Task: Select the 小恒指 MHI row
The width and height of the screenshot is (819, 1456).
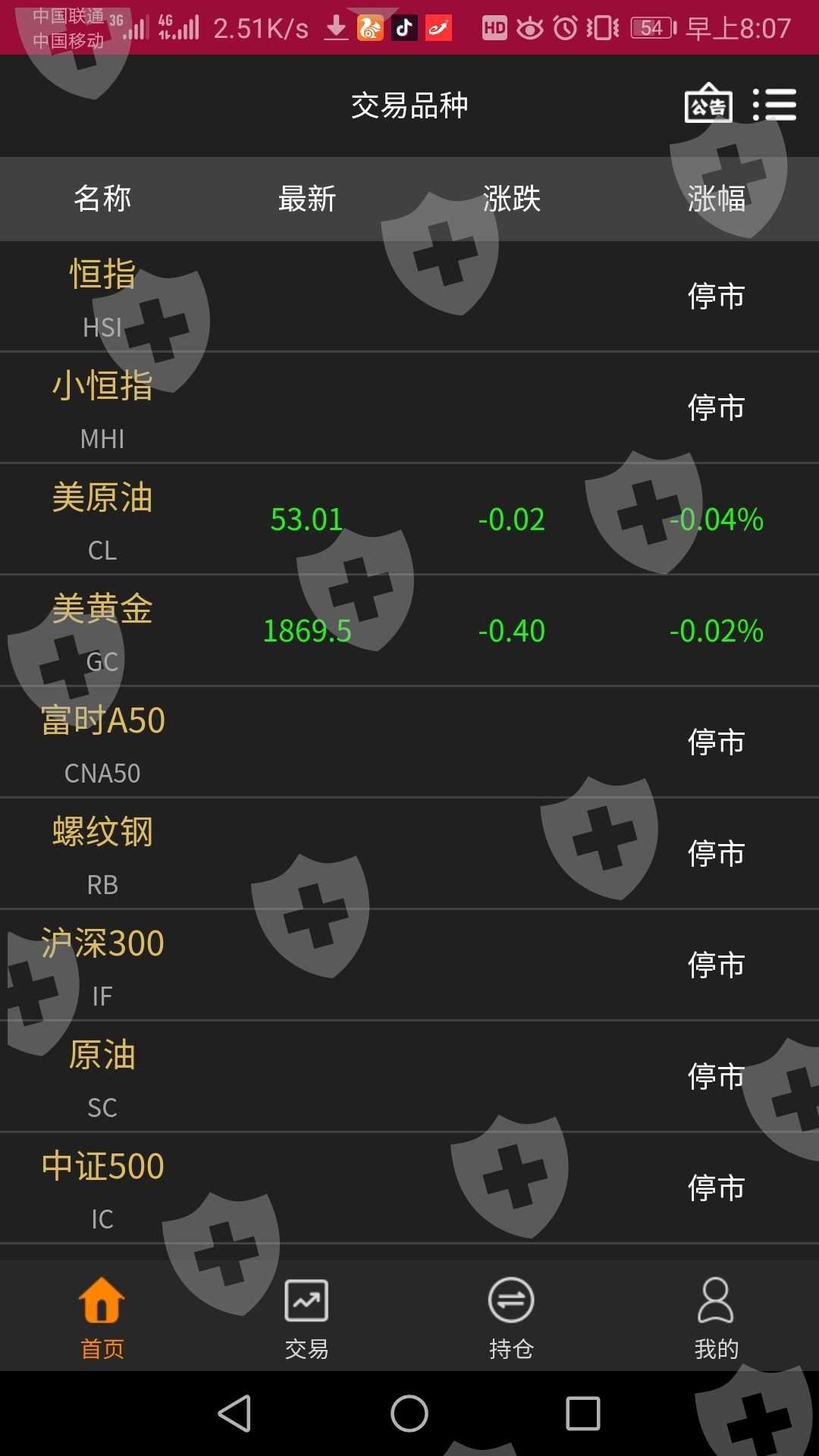Action: [409, 408]
